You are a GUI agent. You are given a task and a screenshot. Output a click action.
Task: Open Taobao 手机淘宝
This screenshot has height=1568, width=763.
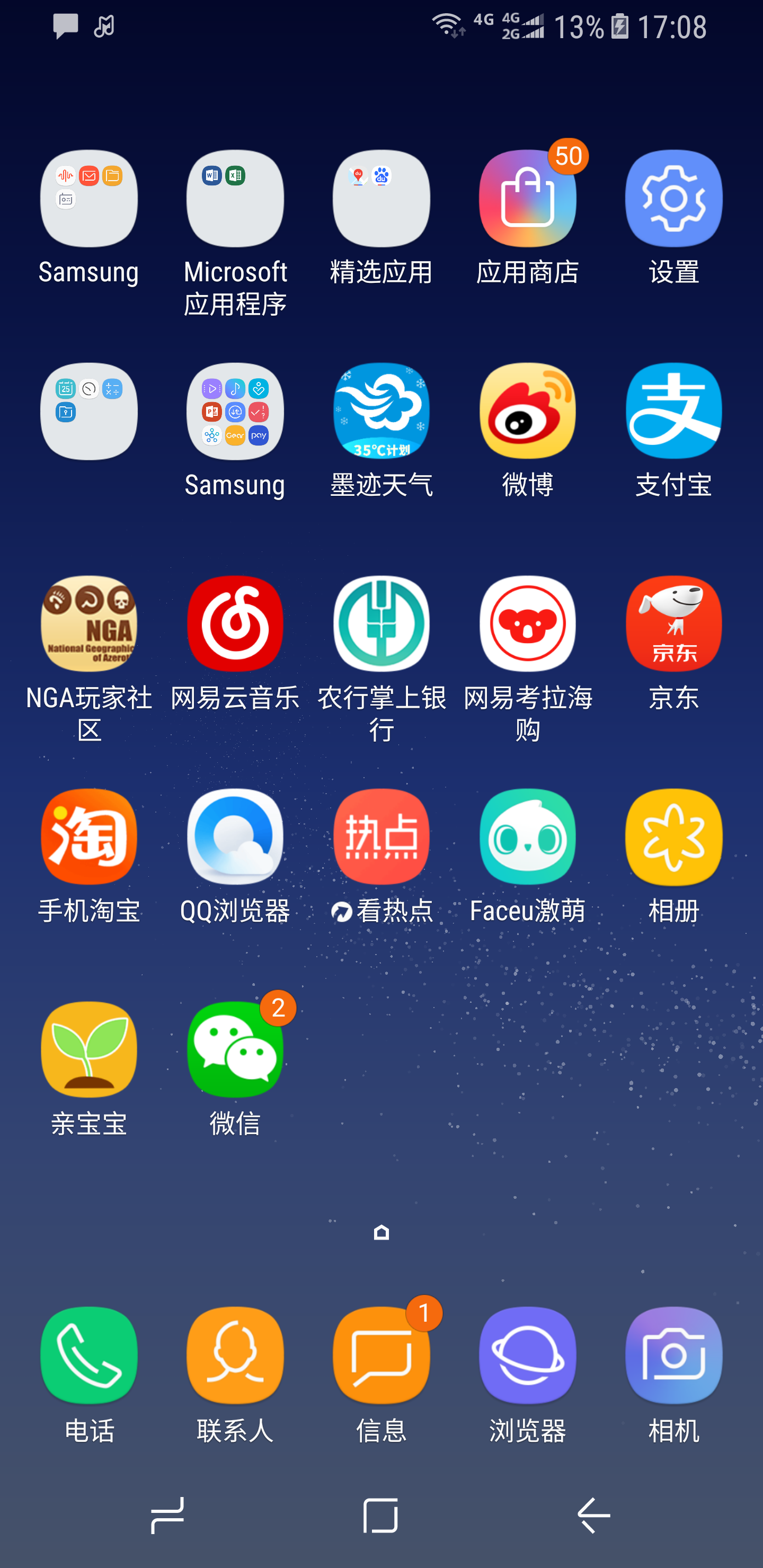point(88,837)
